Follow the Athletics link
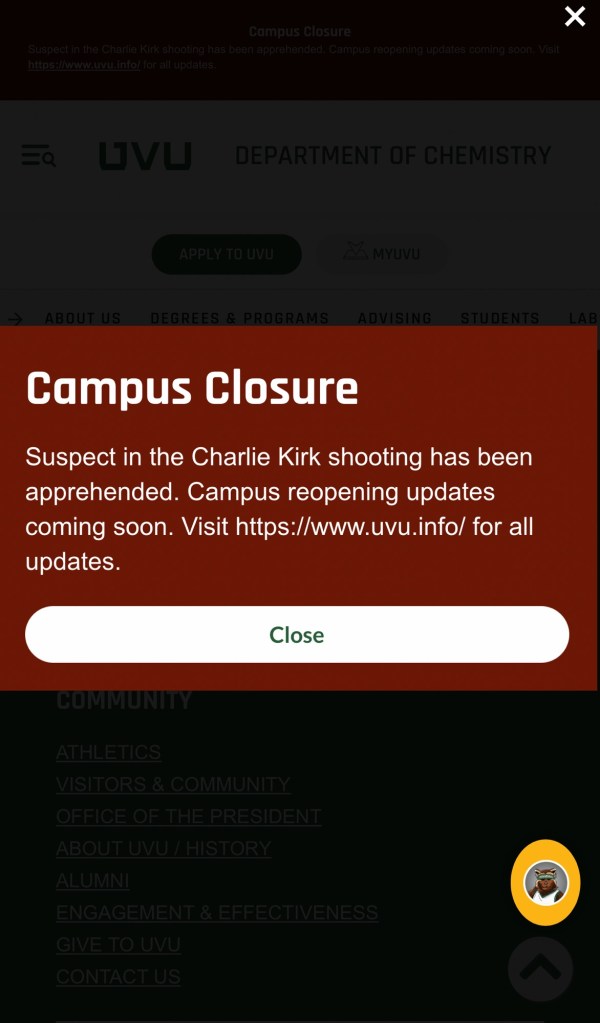 (108, 752)
